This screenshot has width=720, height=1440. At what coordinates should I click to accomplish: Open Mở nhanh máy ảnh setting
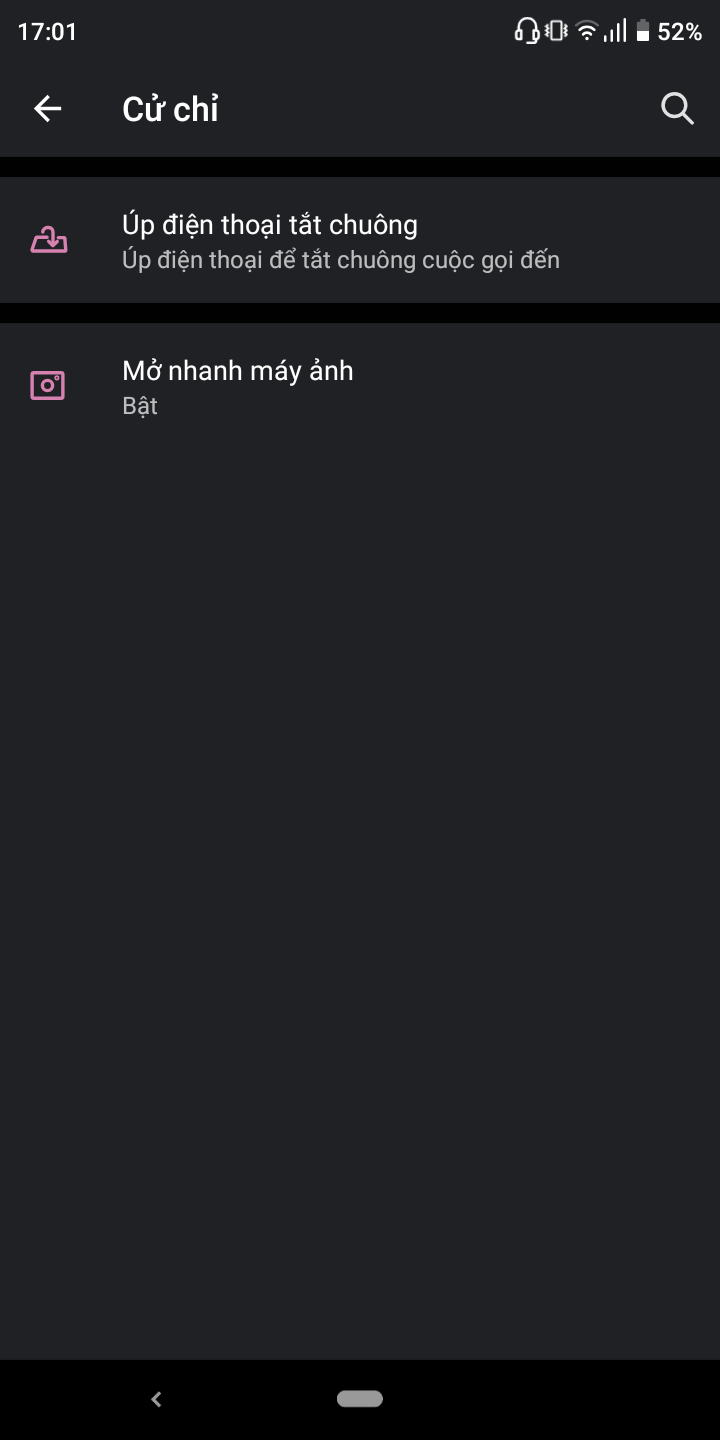(x=360, y=386)
